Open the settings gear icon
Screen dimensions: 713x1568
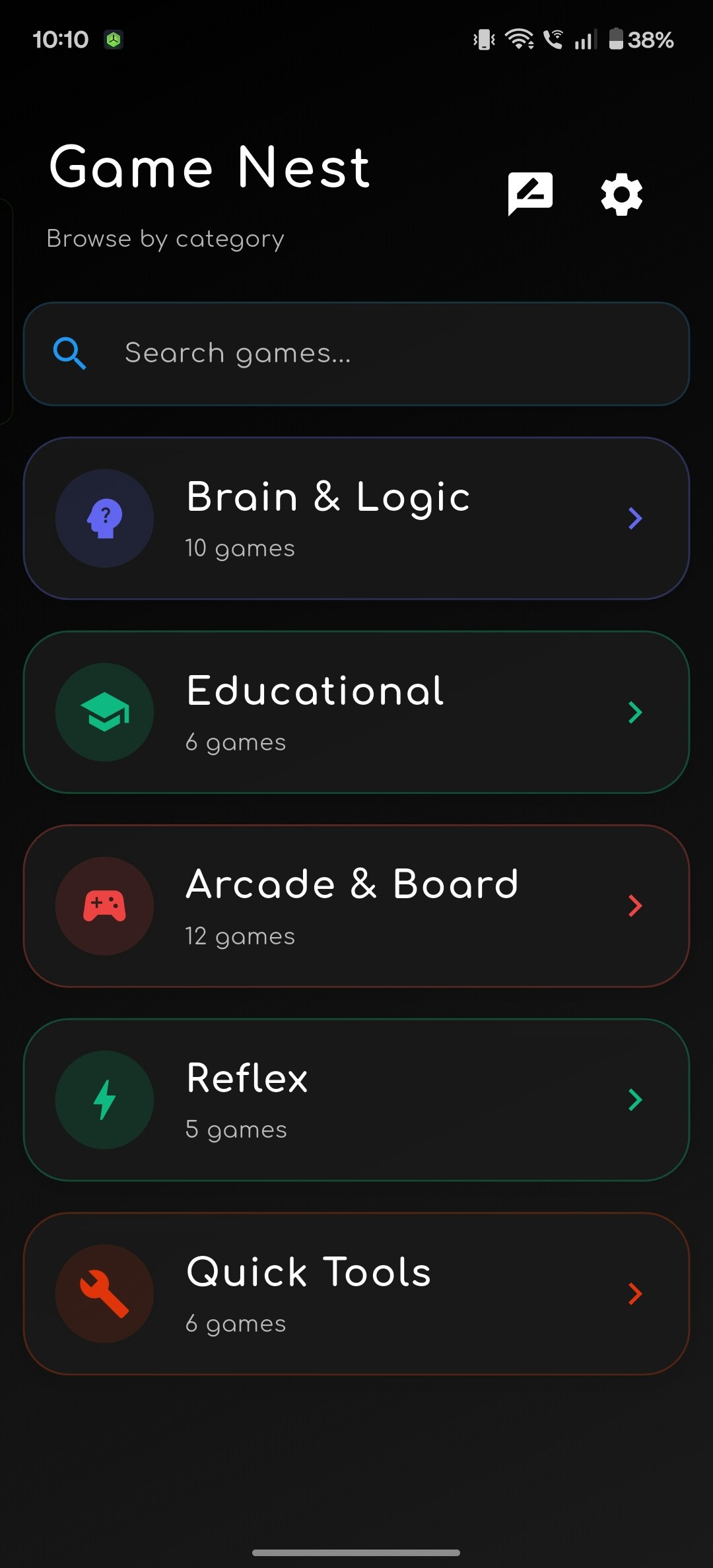click(621, 193)
